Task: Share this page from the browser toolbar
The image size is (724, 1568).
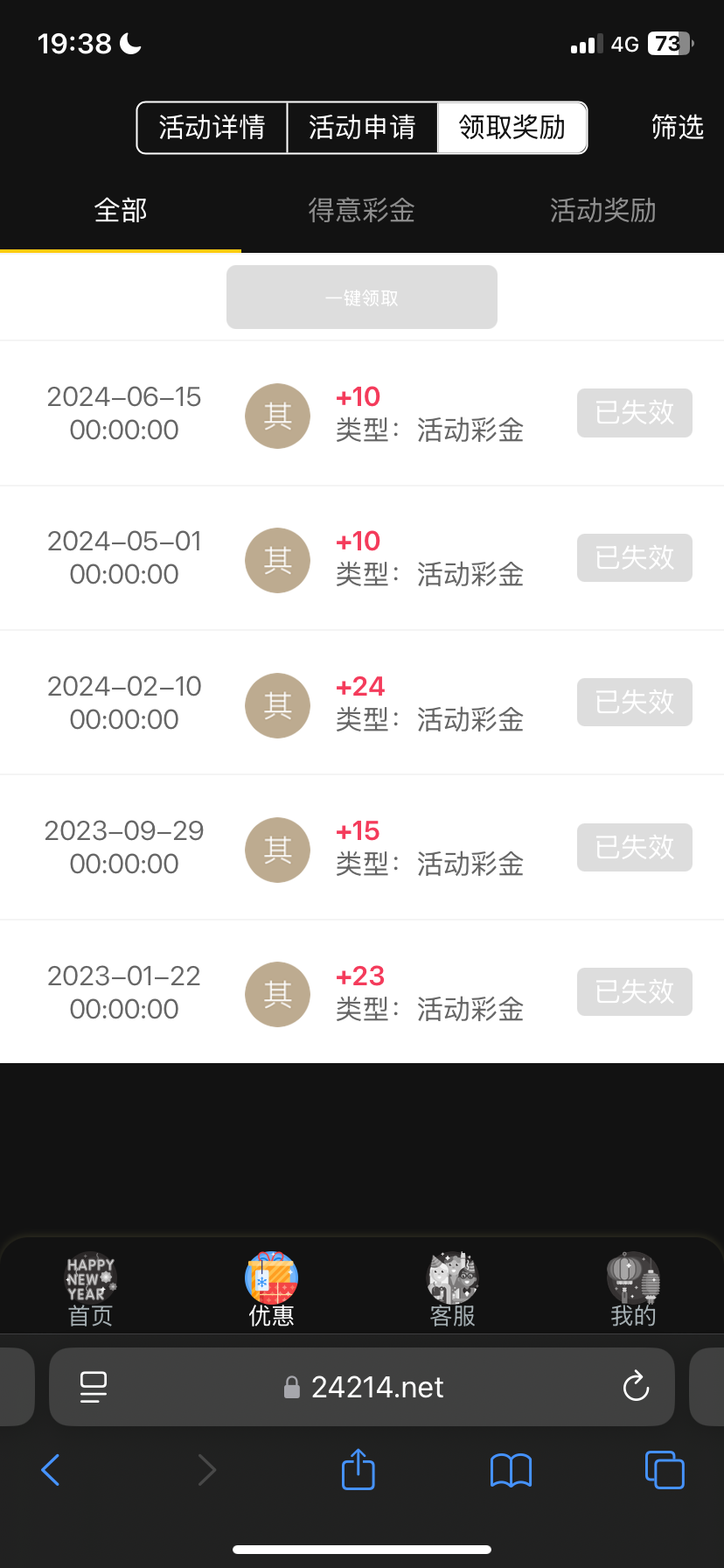Action: [x=359, y=1470]
